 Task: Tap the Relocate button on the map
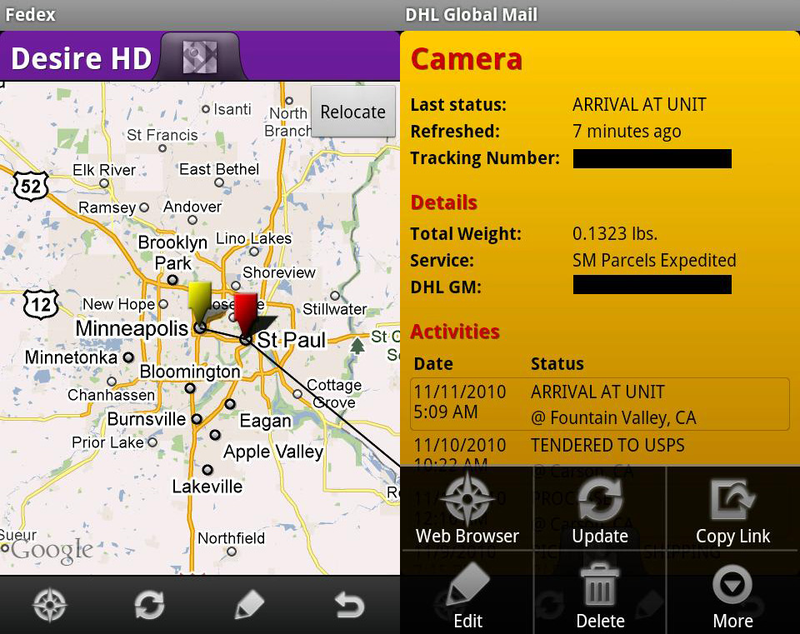353,112
